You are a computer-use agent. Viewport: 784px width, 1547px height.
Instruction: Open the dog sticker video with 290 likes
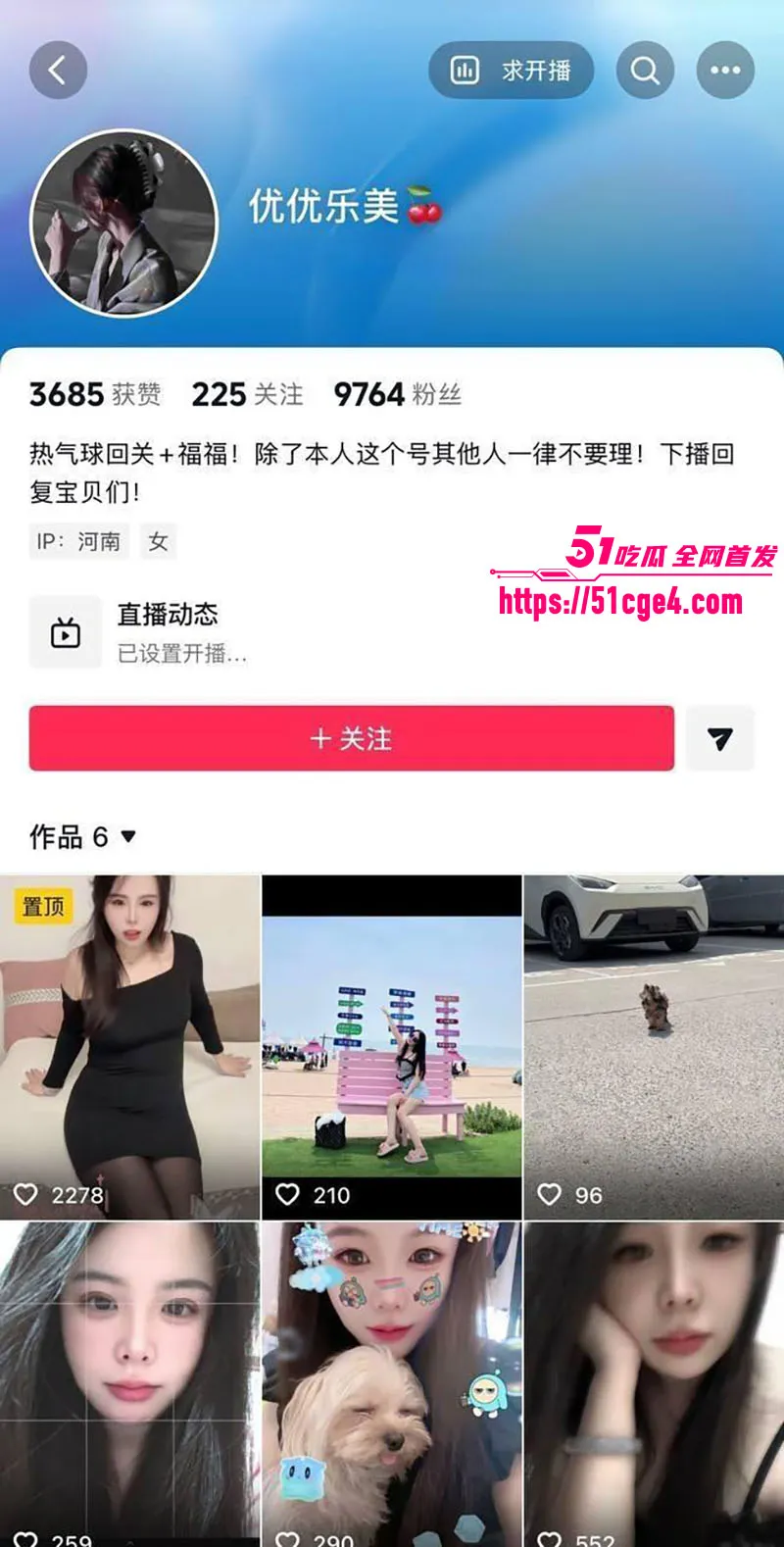pyautogui.click(x=392, y=1384)
